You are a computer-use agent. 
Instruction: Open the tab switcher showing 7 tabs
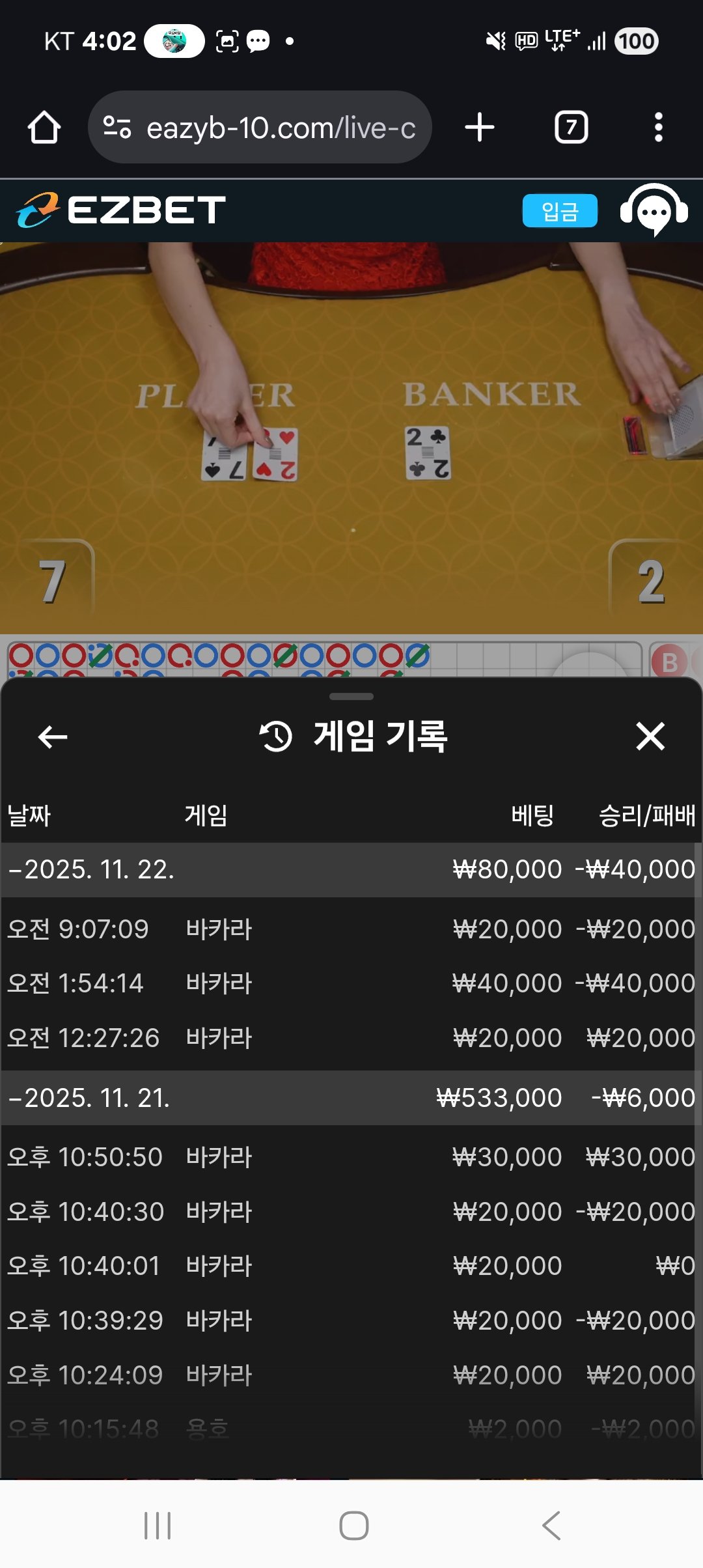571,127
